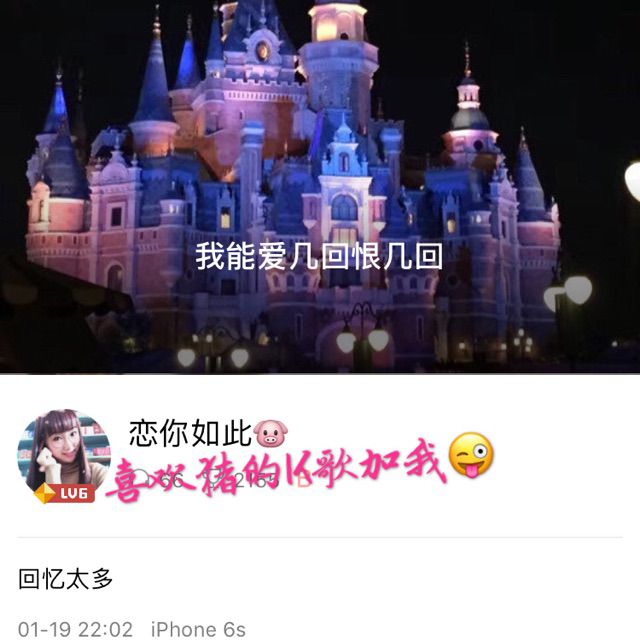The height and width of the screenshot is (640, 640).
Task: Tap the castle song cover area
Action: (320, 185)
